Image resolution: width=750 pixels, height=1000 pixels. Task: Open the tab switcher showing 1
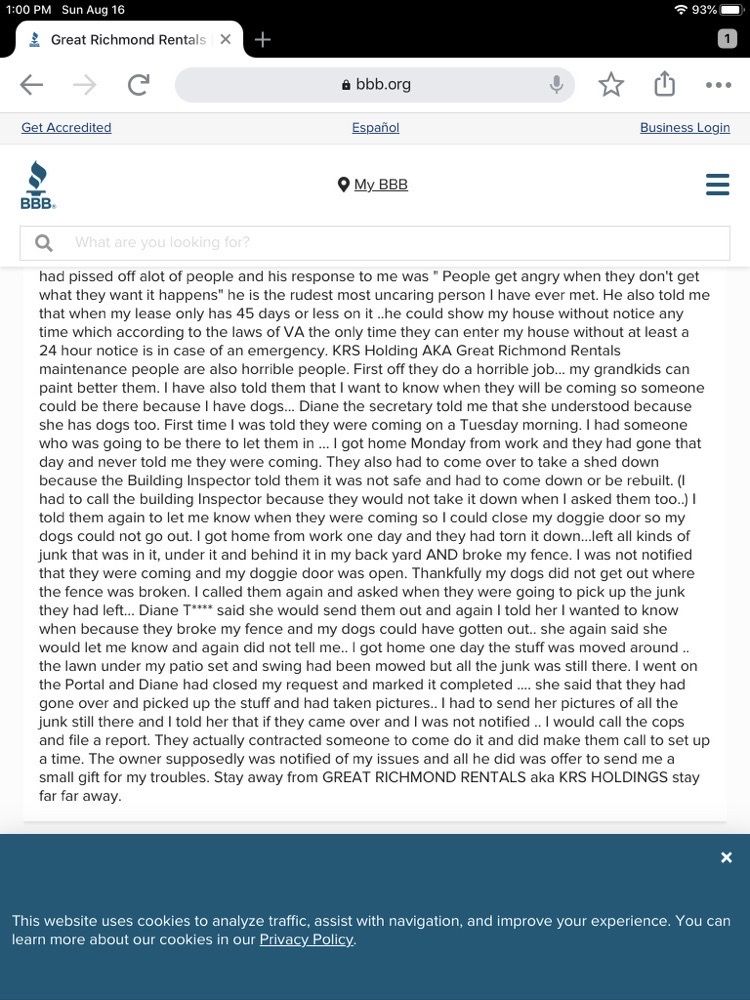click(727, 39)
